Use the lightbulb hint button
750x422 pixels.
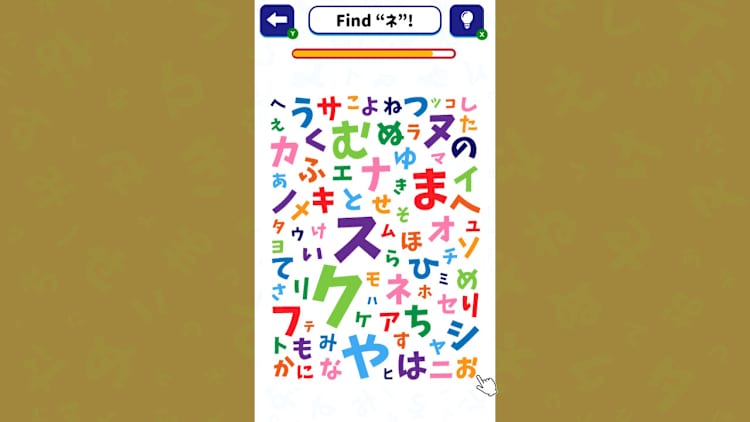(466, 20)
